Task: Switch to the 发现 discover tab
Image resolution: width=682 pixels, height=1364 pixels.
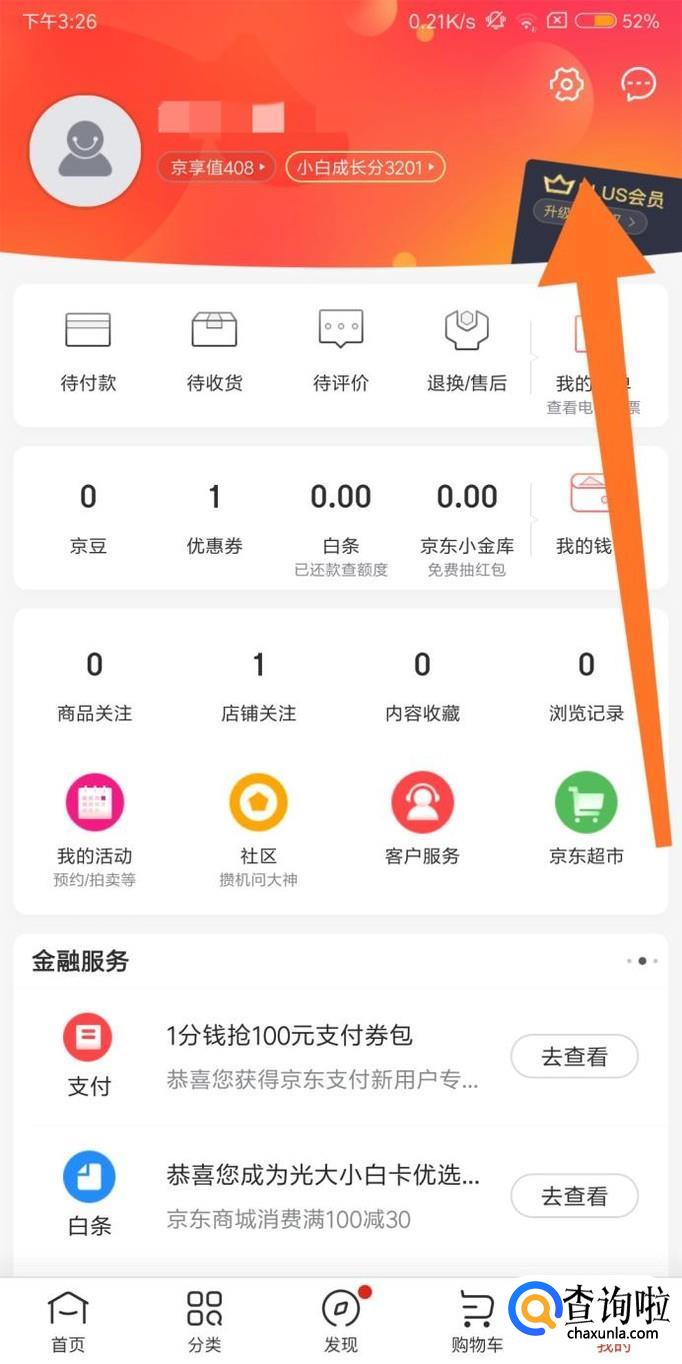Action: coord(341,1320)
